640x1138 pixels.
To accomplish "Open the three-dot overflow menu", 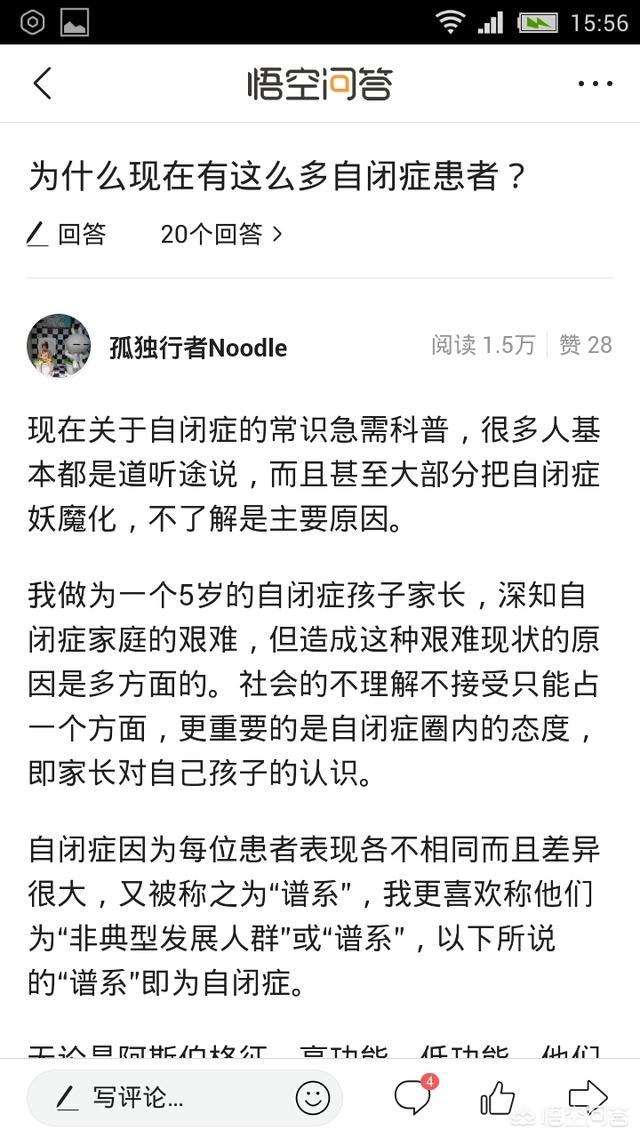I will [x=594, y=84].
